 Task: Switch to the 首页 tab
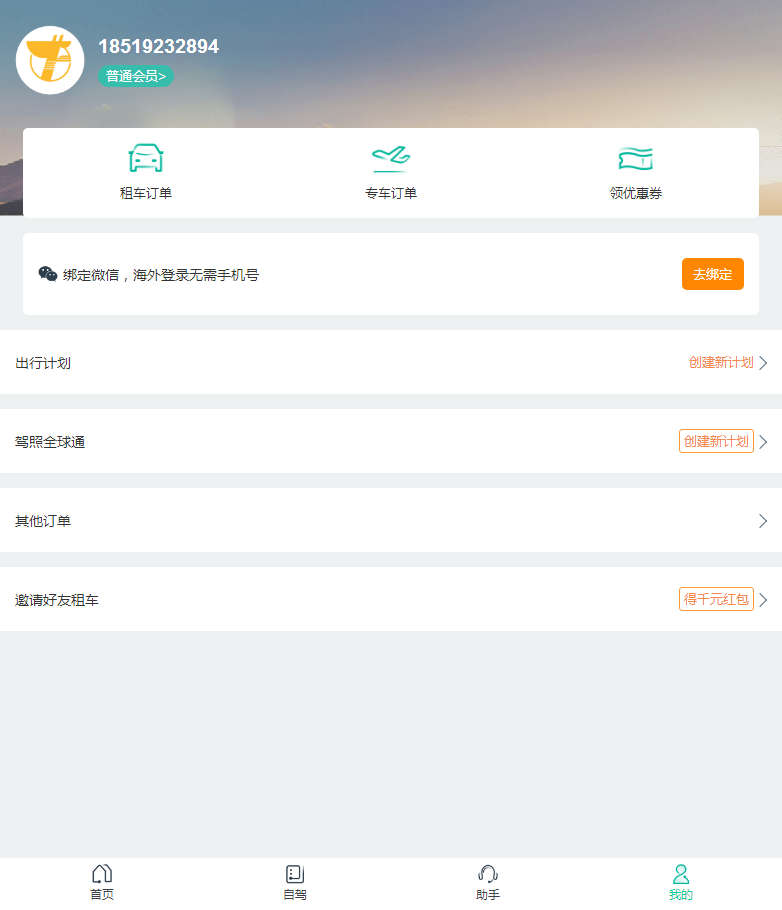pyautogui.click(x=102, y=883)
